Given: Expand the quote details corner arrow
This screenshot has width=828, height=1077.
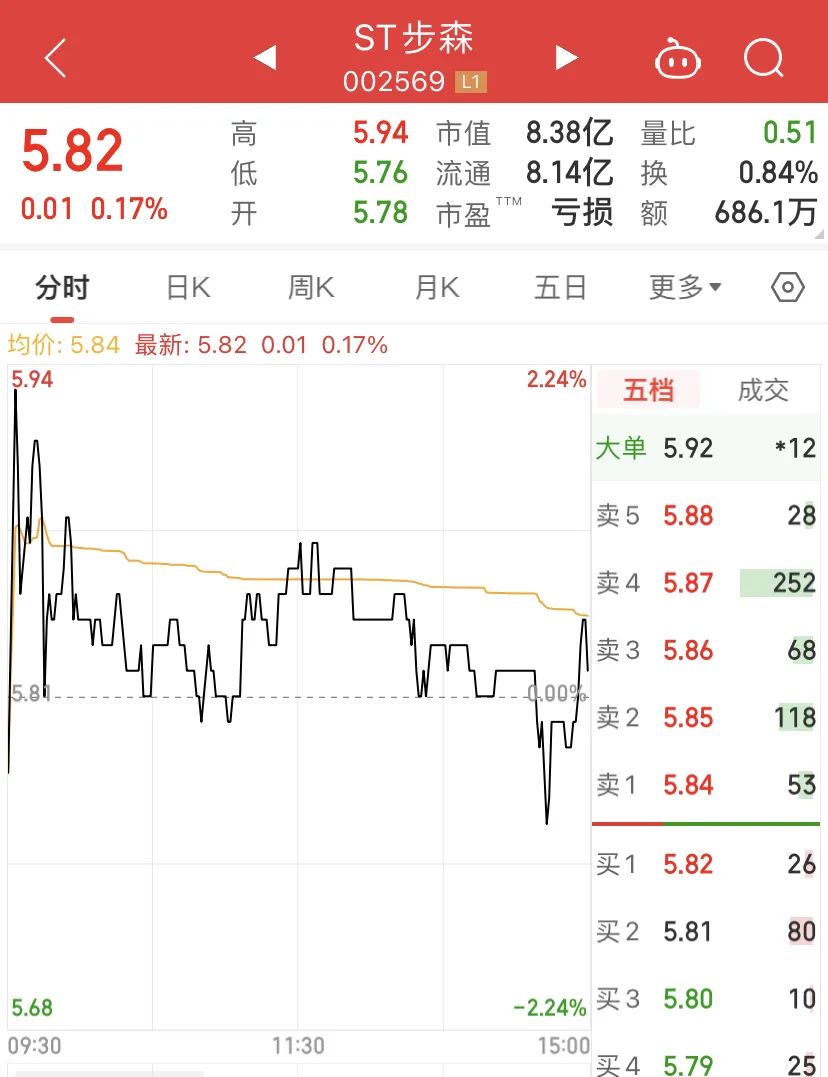Looking at the screenshot, I should pyautogui.click(x=818, y=234).
